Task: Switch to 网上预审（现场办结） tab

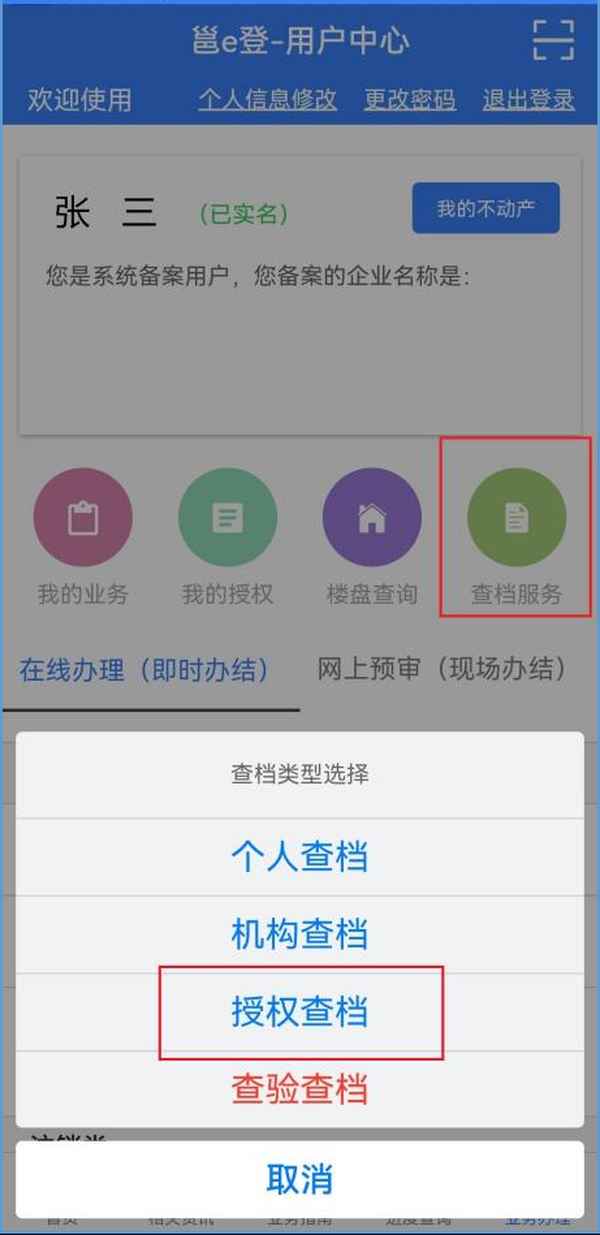Action: click(442, 669)
